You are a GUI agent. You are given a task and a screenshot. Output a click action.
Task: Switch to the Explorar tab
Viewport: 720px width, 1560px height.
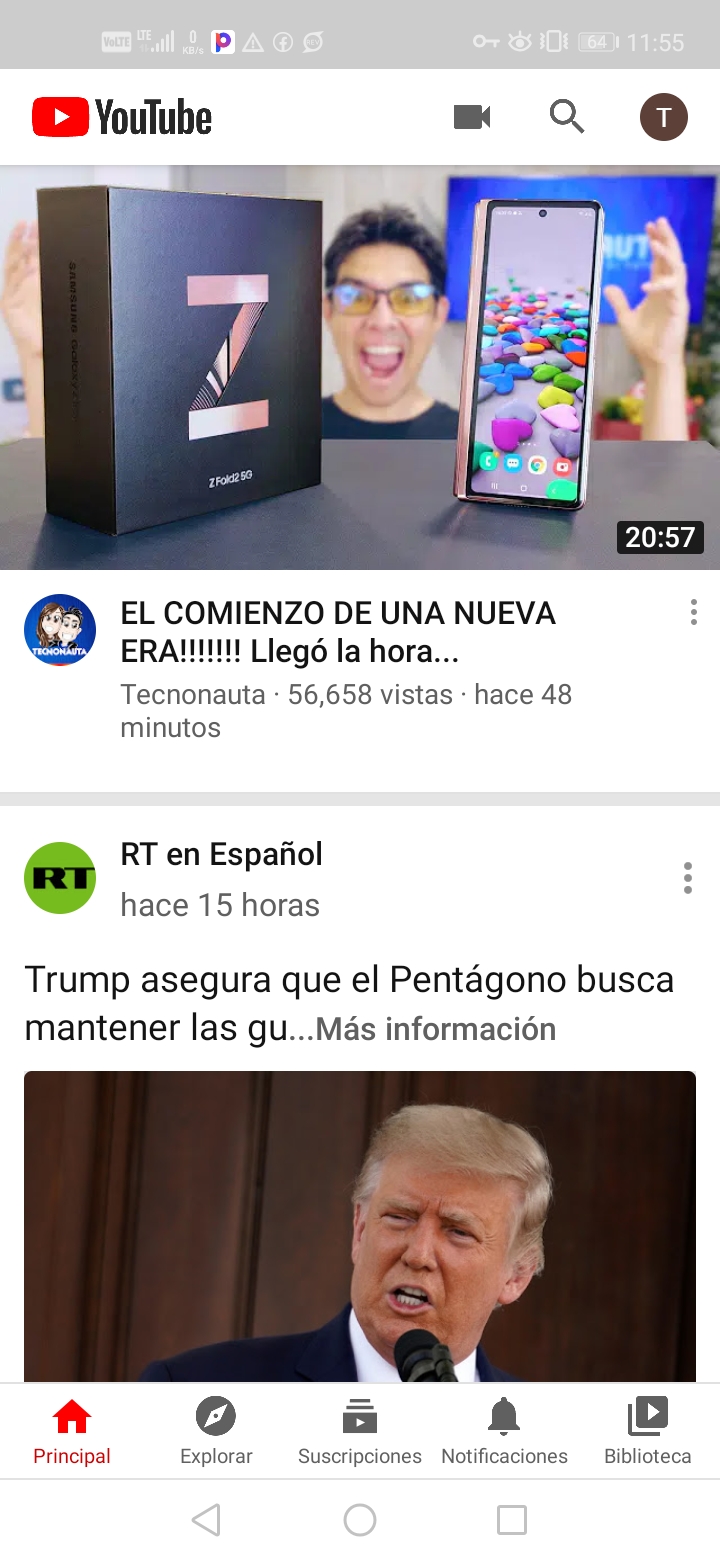[215, 1430]
